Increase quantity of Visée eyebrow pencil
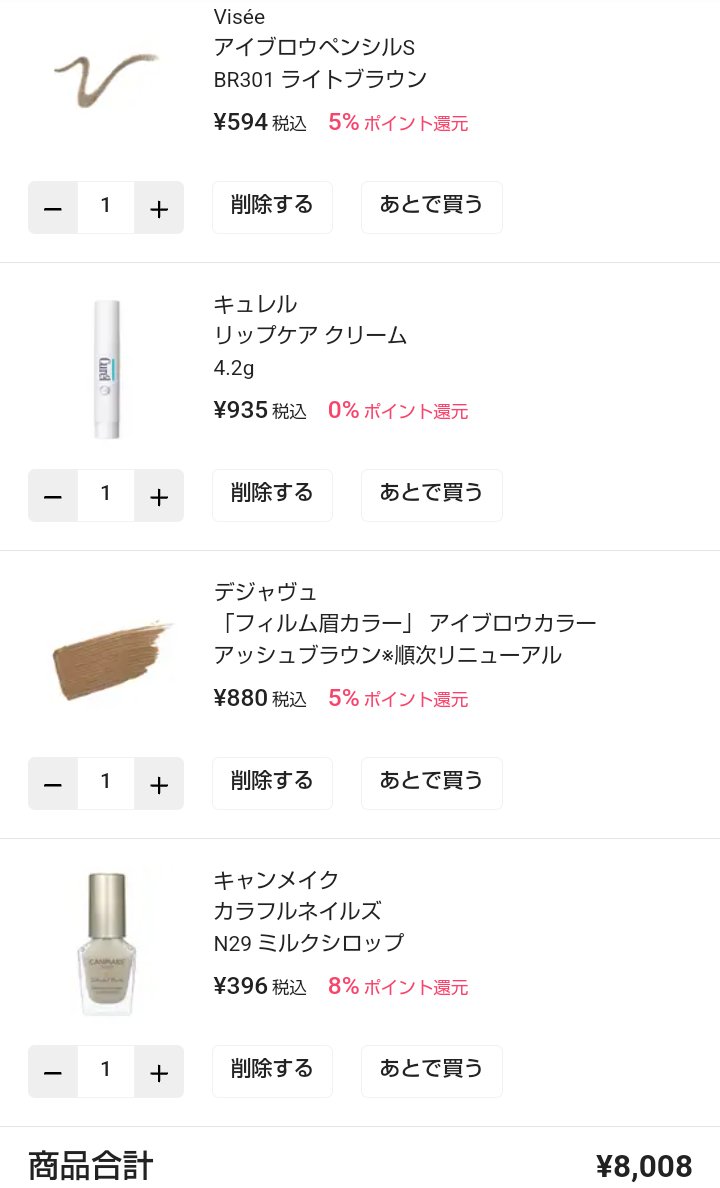 (159, 208)
